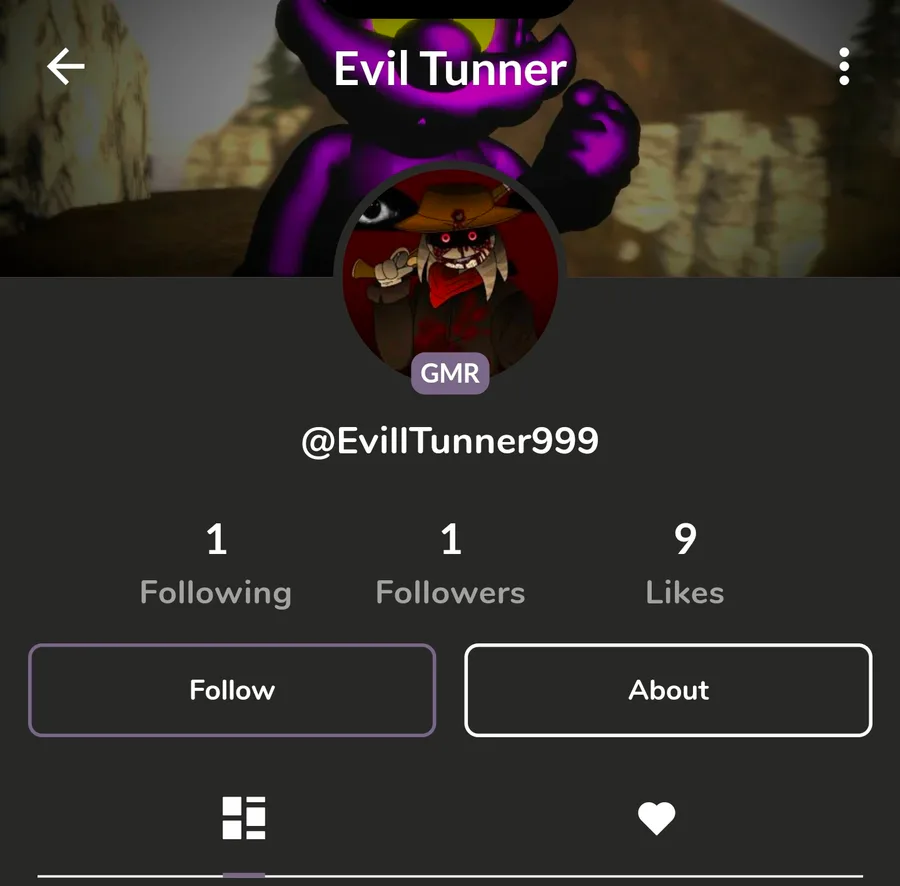The width and height of the screenshot is (900, 886).
Task: Open the About section
Action: click(x=668, y=690)
